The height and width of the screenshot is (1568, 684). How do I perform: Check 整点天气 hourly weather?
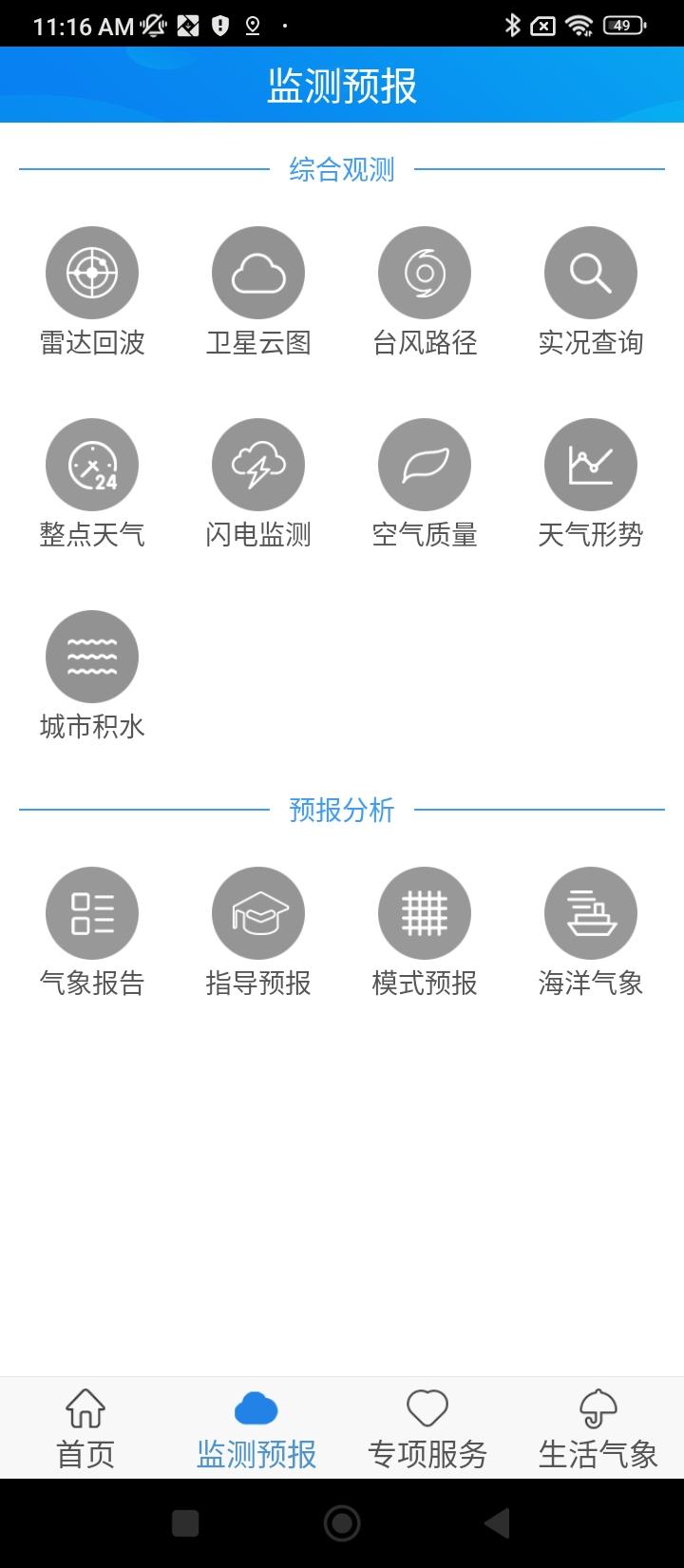[x=92, y=485]
